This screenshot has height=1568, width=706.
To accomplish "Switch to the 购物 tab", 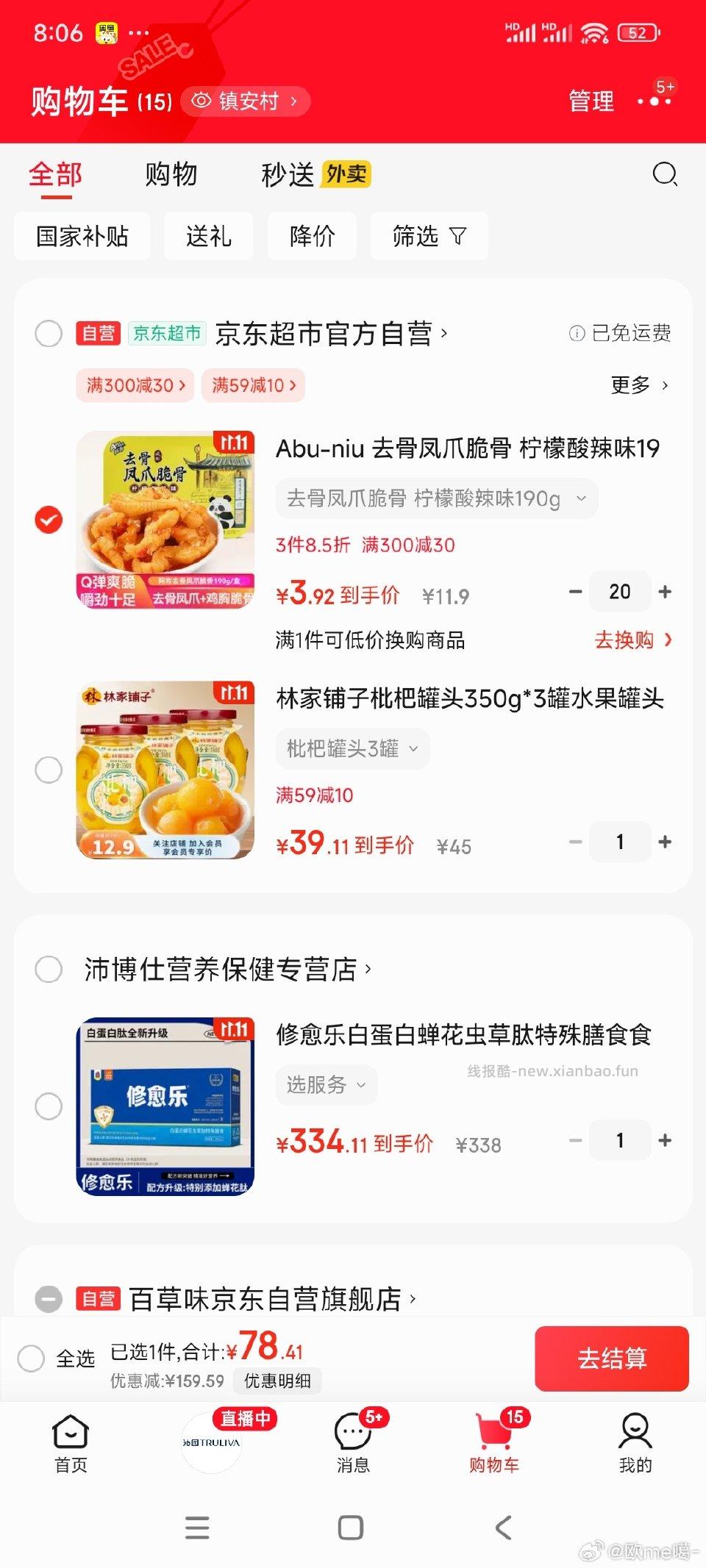I will [x=172, y=174].
